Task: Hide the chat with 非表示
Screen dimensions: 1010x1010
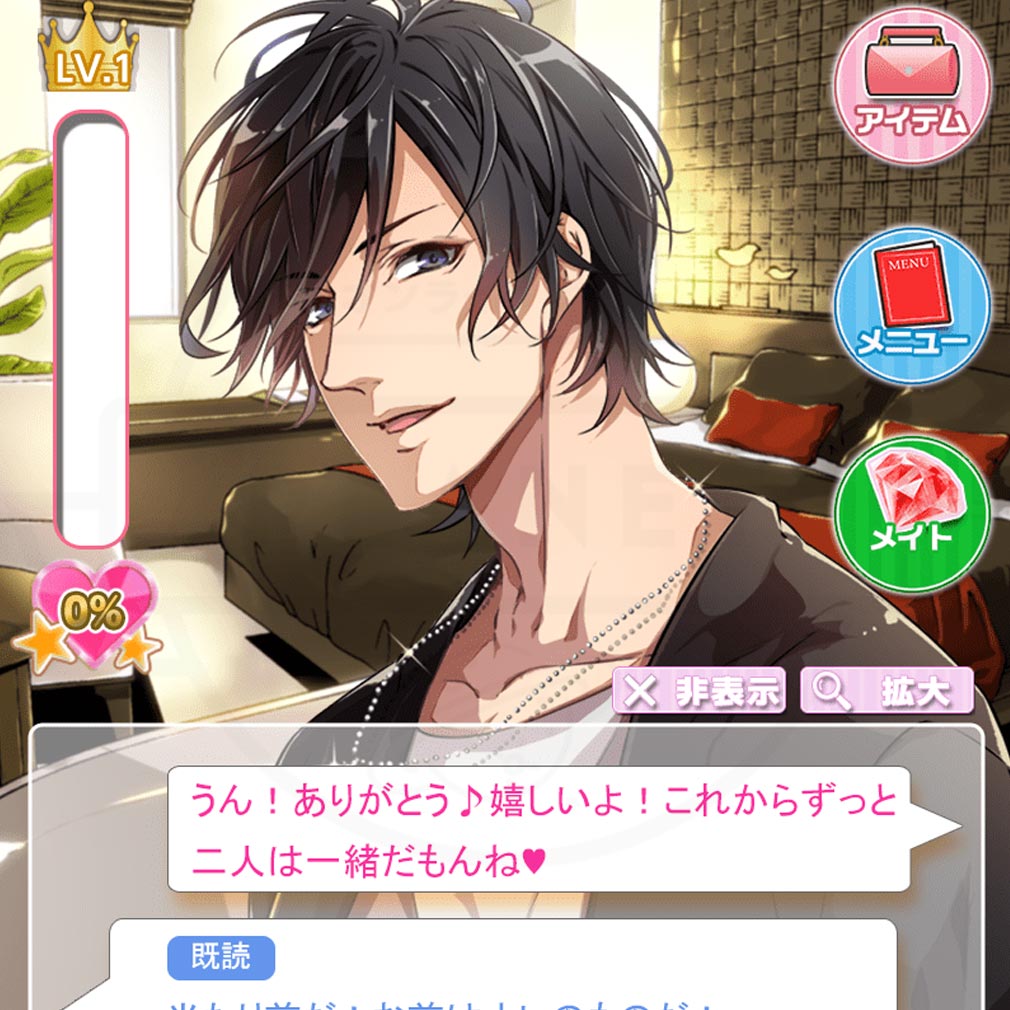Action: pyautogui.click(x=699, y=691)
